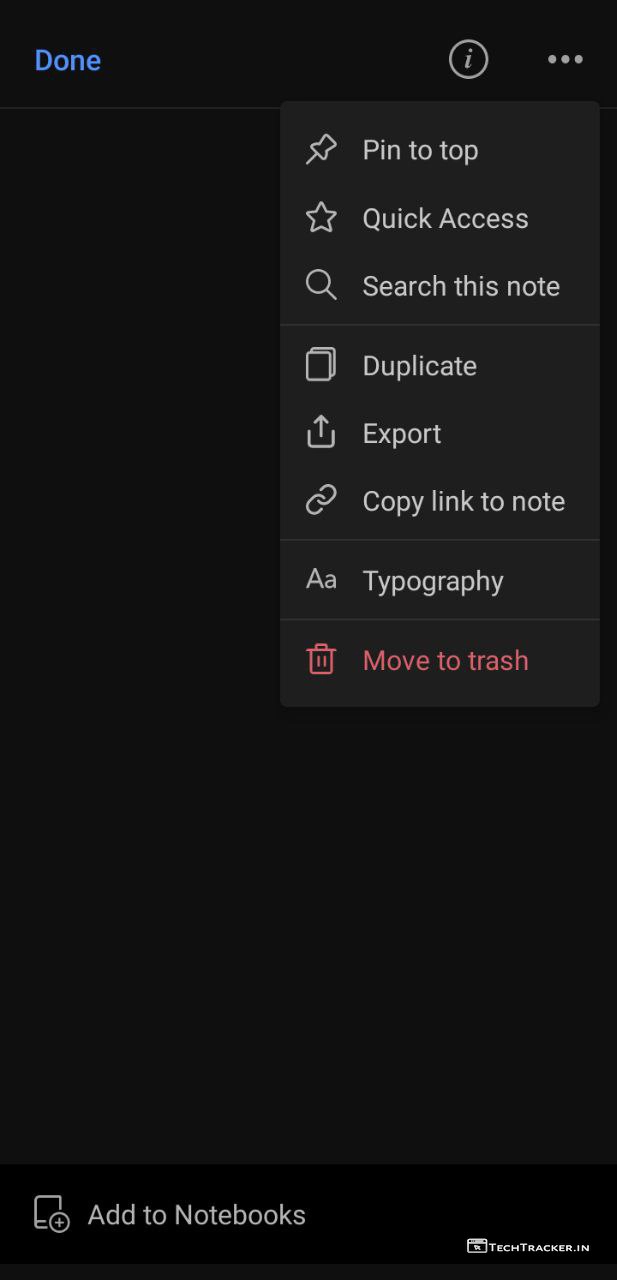Pin this note to top

[x=420, y=150]
